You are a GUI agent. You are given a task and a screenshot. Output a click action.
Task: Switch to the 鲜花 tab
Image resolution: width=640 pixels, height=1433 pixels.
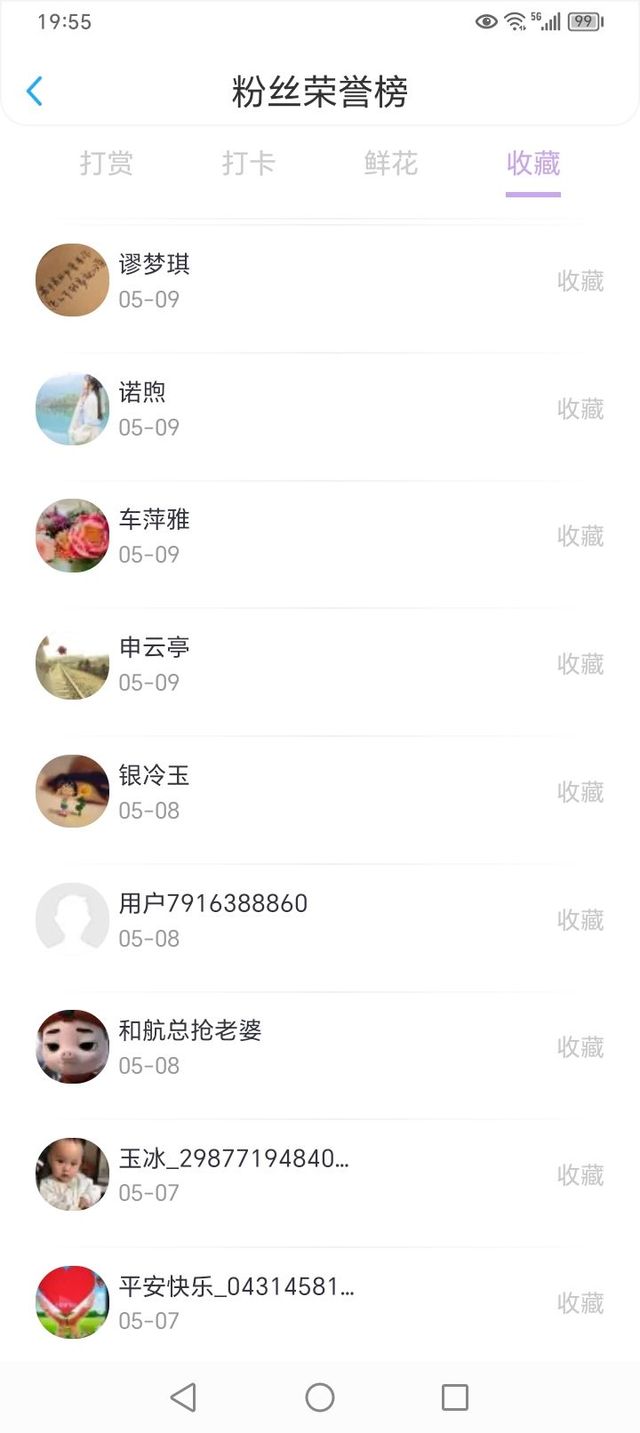coord(391,163)
